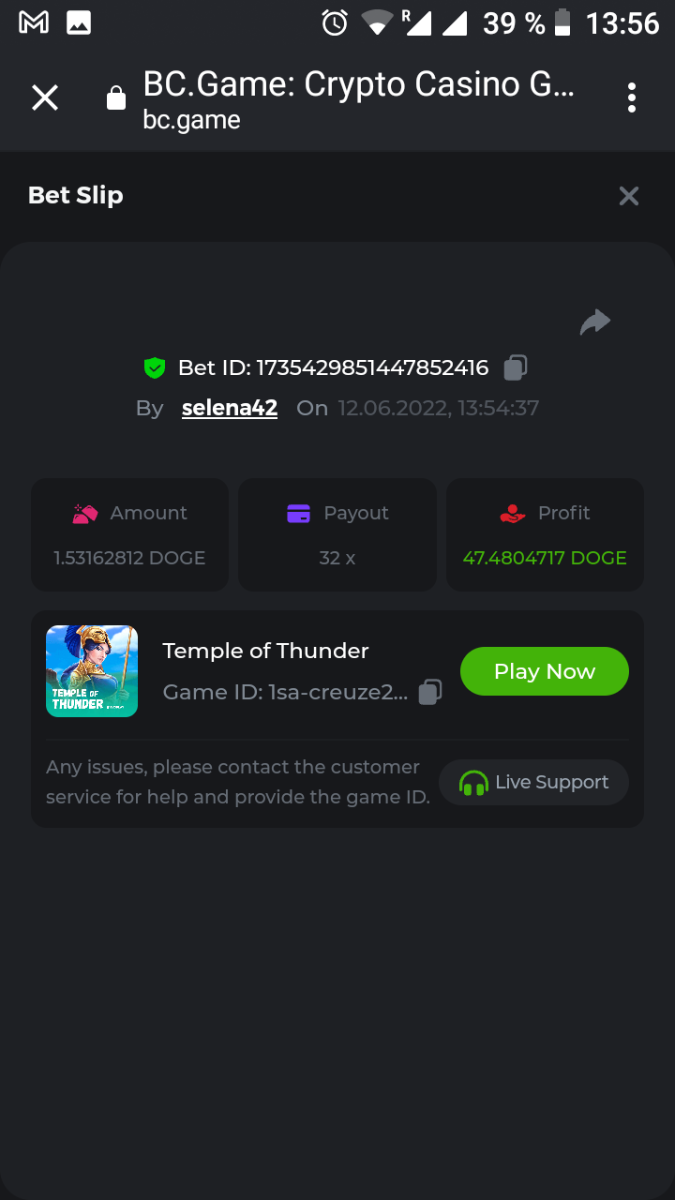Open selena42's profile
The width and height of the screenshot is (675, 1200).
[x=229, y=408]
